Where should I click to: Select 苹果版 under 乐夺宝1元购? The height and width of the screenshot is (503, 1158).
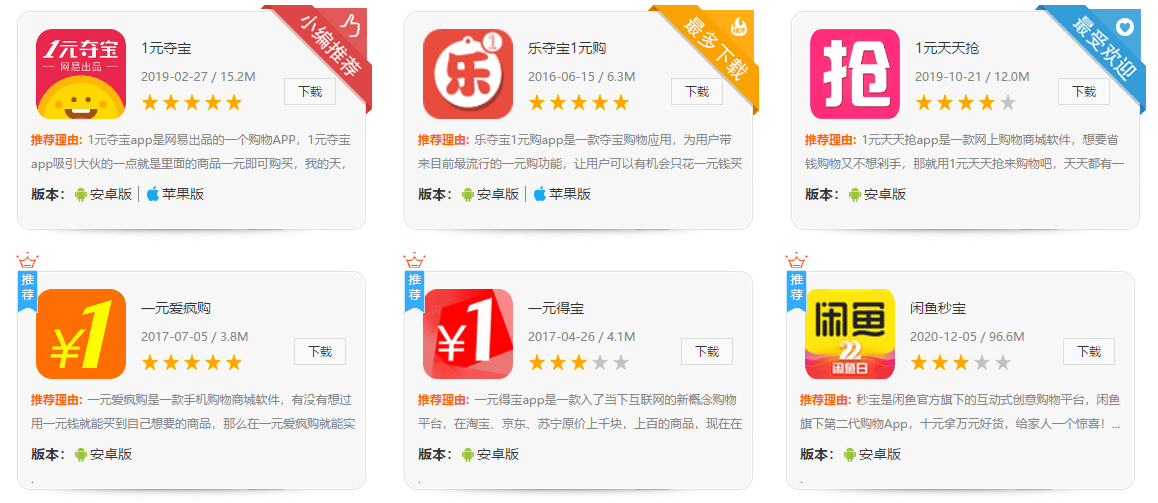pyautogui.click(x=562, y=194)
